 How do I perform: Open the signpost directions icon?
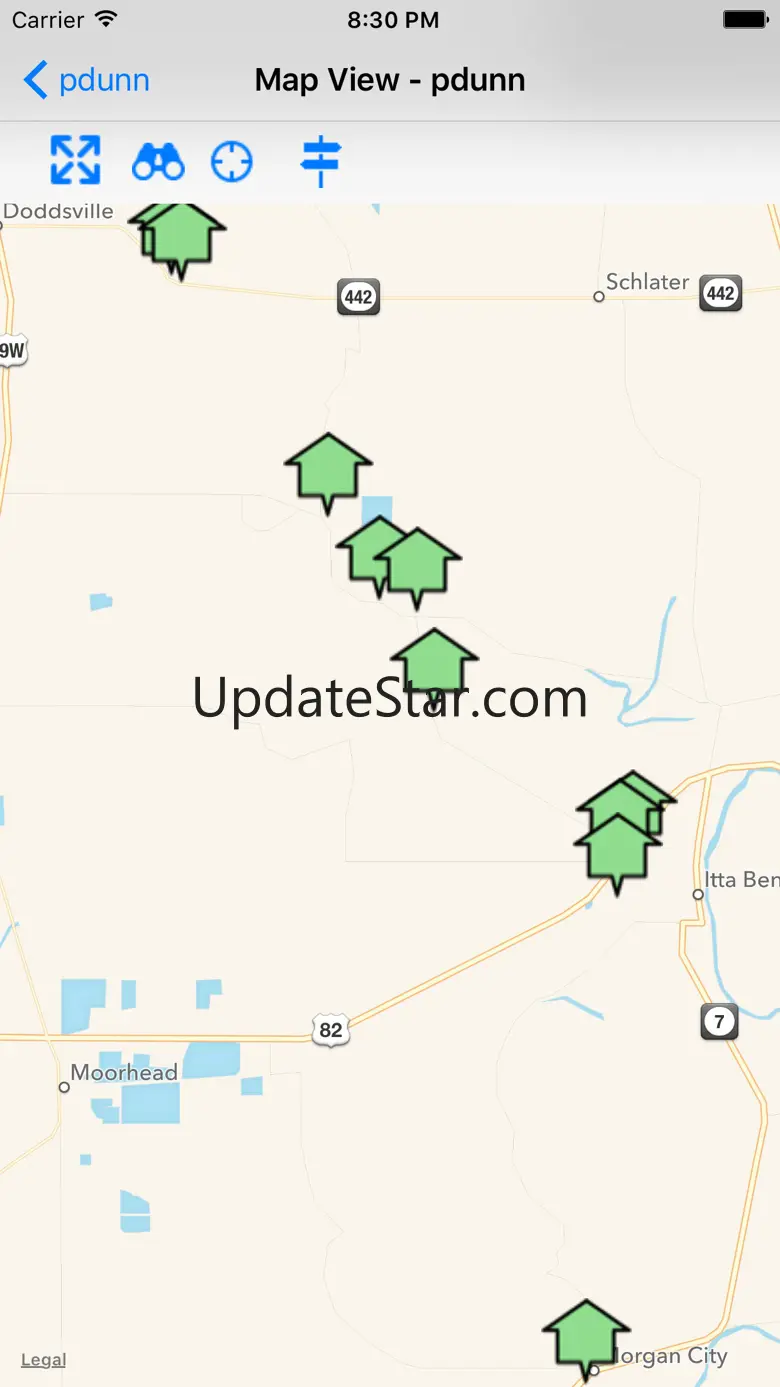[x=320, y=161]
